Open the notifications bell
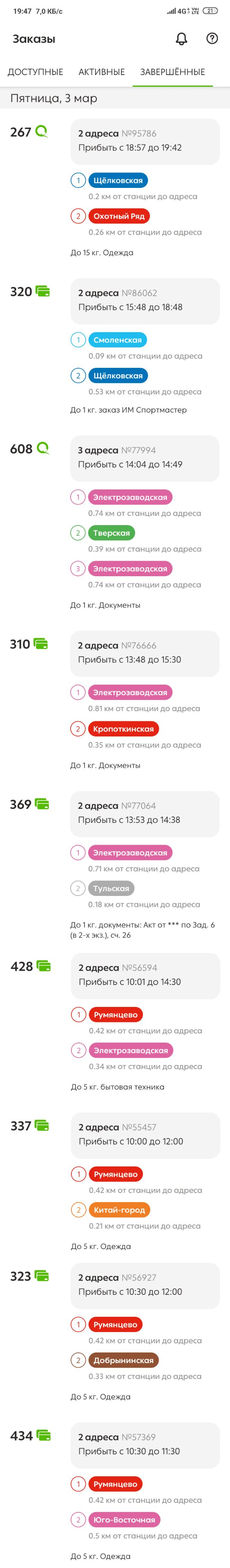The width and height of the screenshot is (230, 1568). [x=181, y=38]
